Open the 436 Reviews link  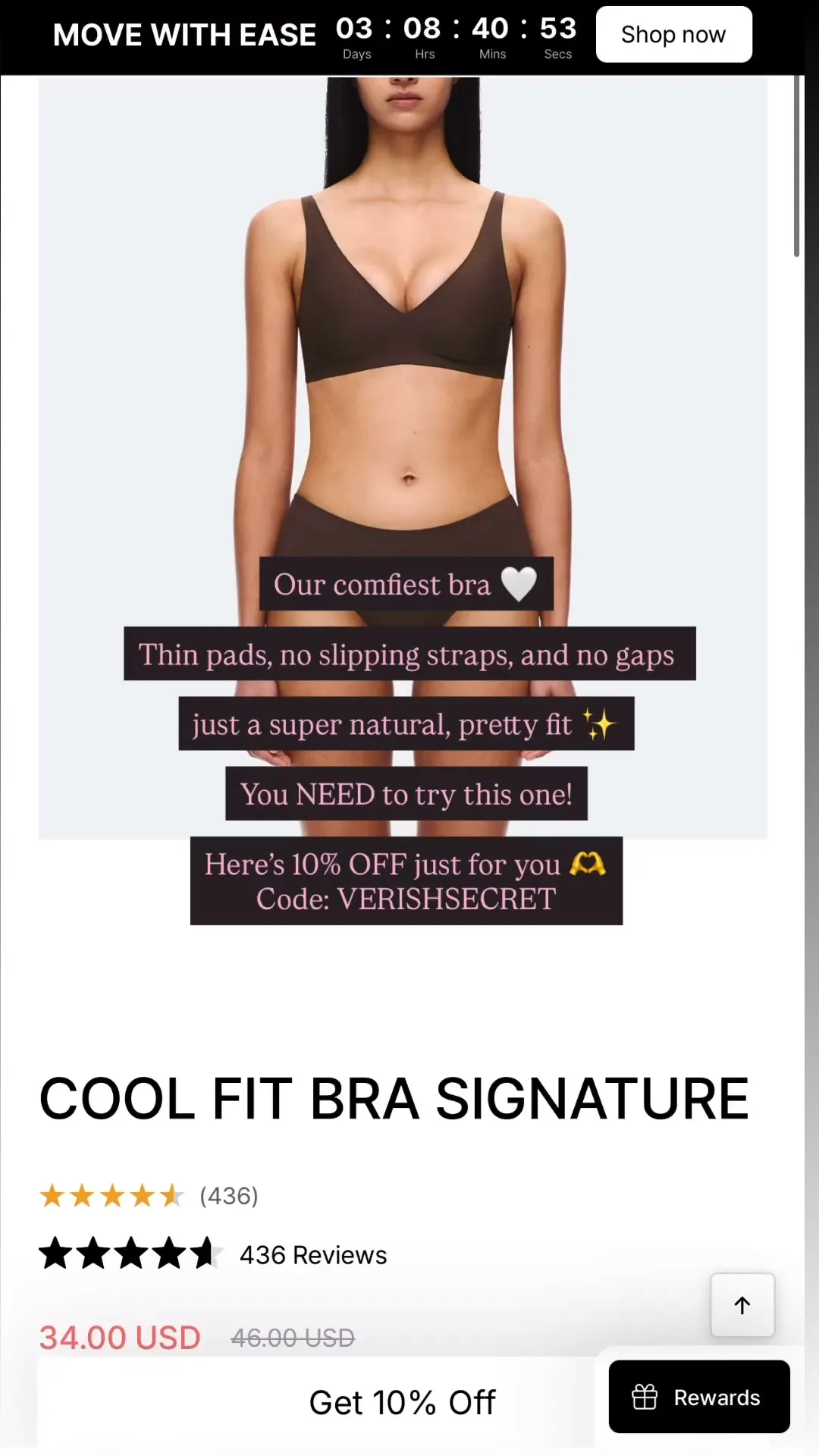coord(313,1255)
